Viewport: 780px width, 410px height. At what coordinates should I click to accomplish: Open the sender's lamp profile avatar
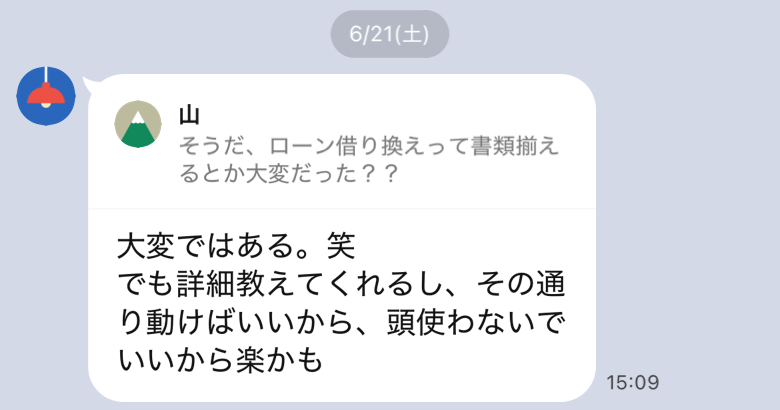pos(46,96)
